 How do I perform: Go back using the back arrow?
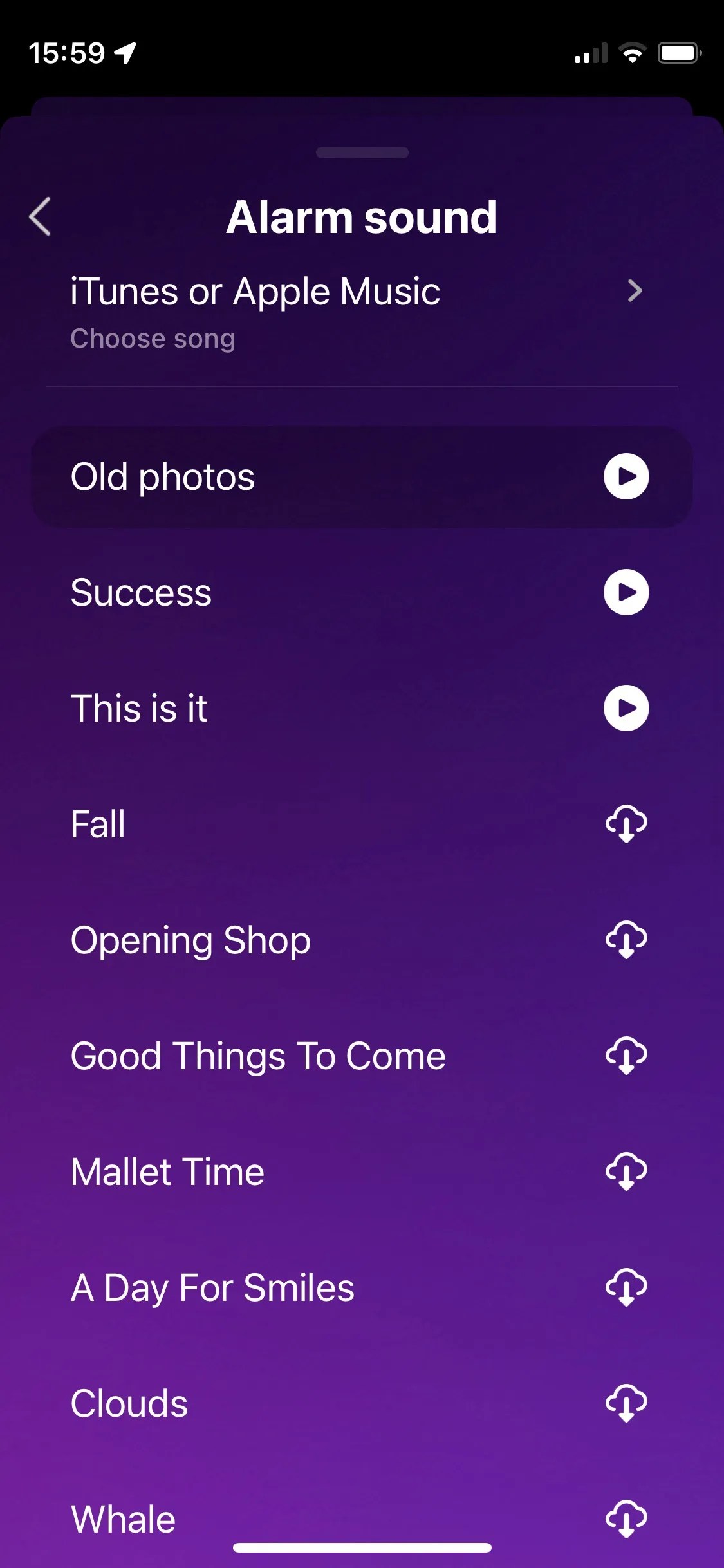40,218
